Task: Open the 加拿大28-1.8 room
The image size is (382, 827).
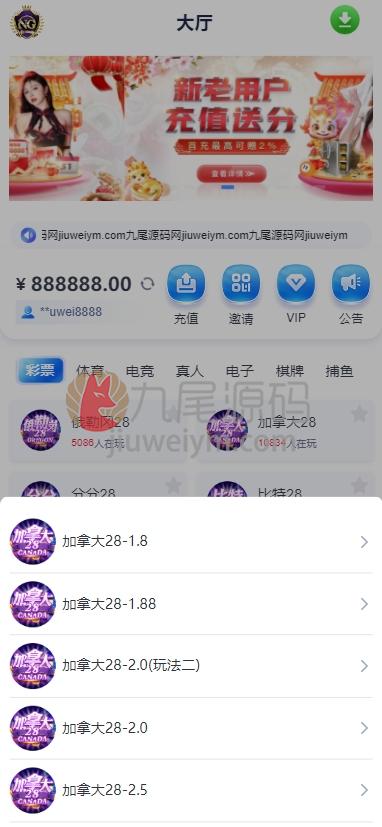Action: 191,542
